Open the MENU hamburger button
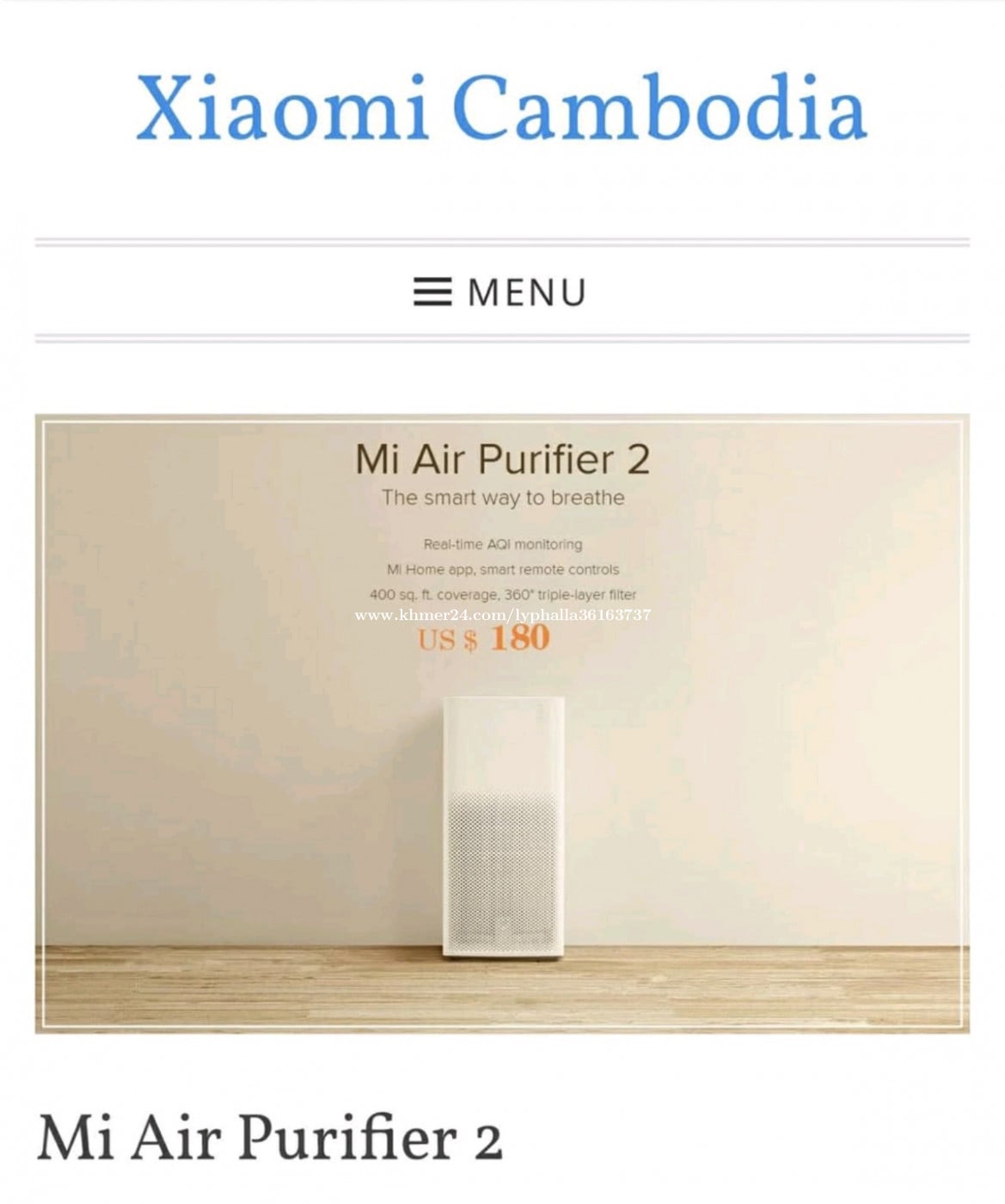1005x1204 pixels. pos(500,292)
